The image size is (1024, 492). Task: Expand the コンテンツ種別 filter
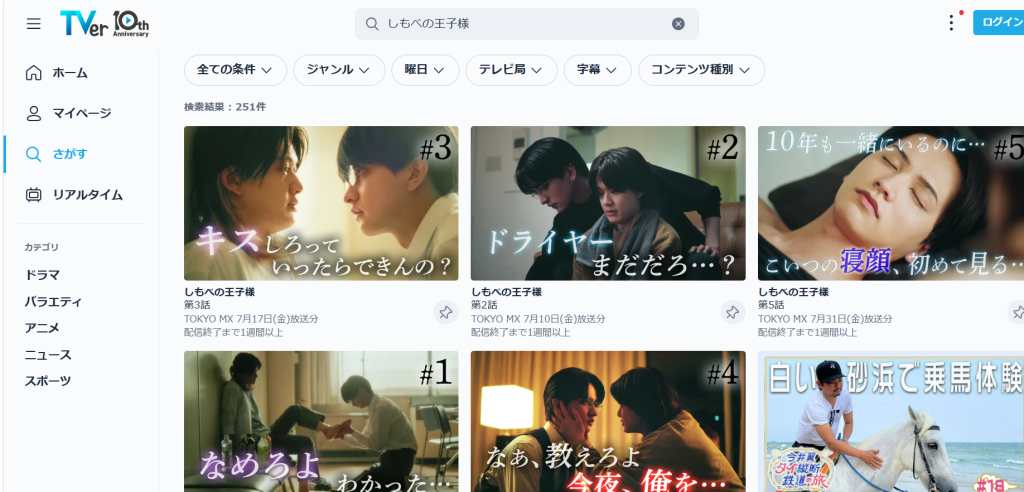tap(701, 70)
